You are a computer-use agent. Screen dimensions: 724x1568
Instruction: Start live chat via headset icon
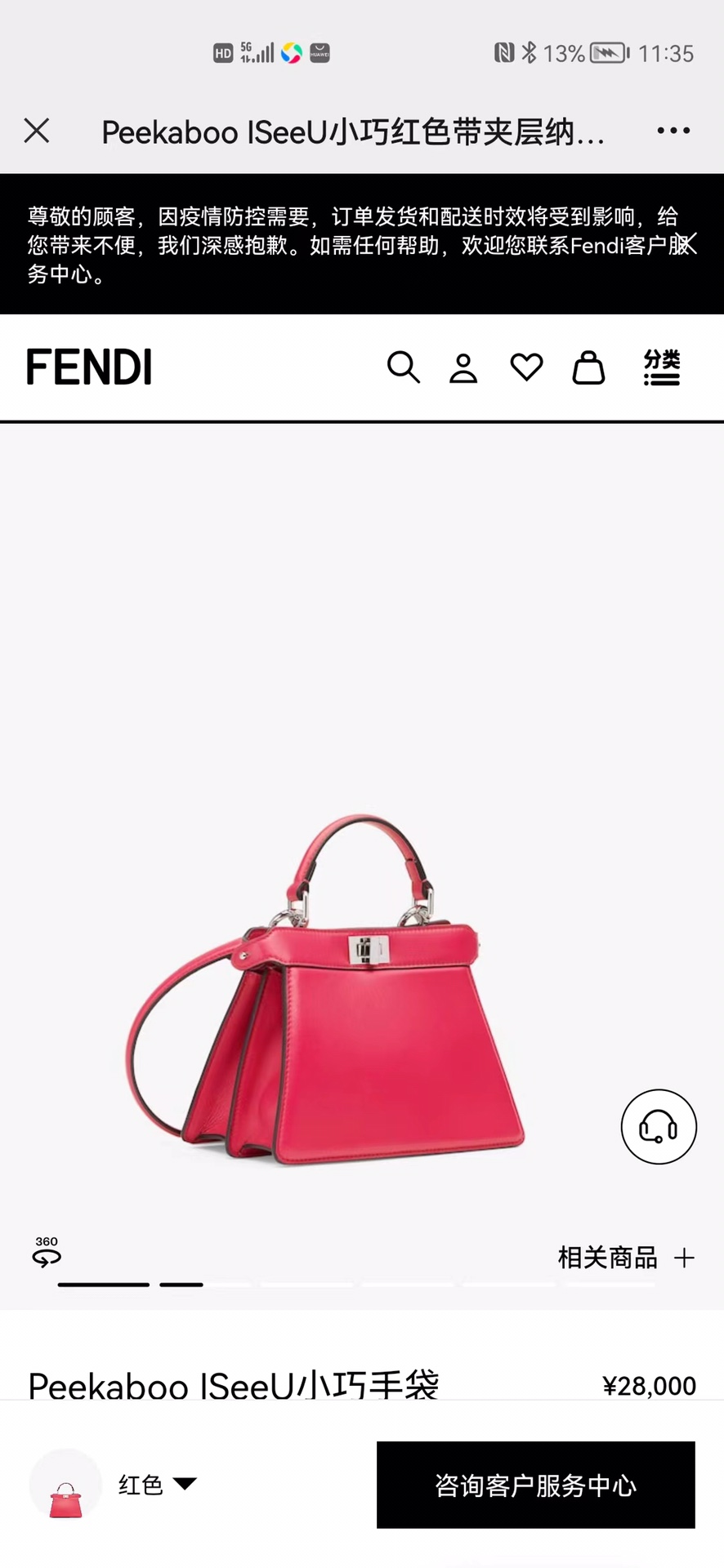click(x=659, y=1127)
